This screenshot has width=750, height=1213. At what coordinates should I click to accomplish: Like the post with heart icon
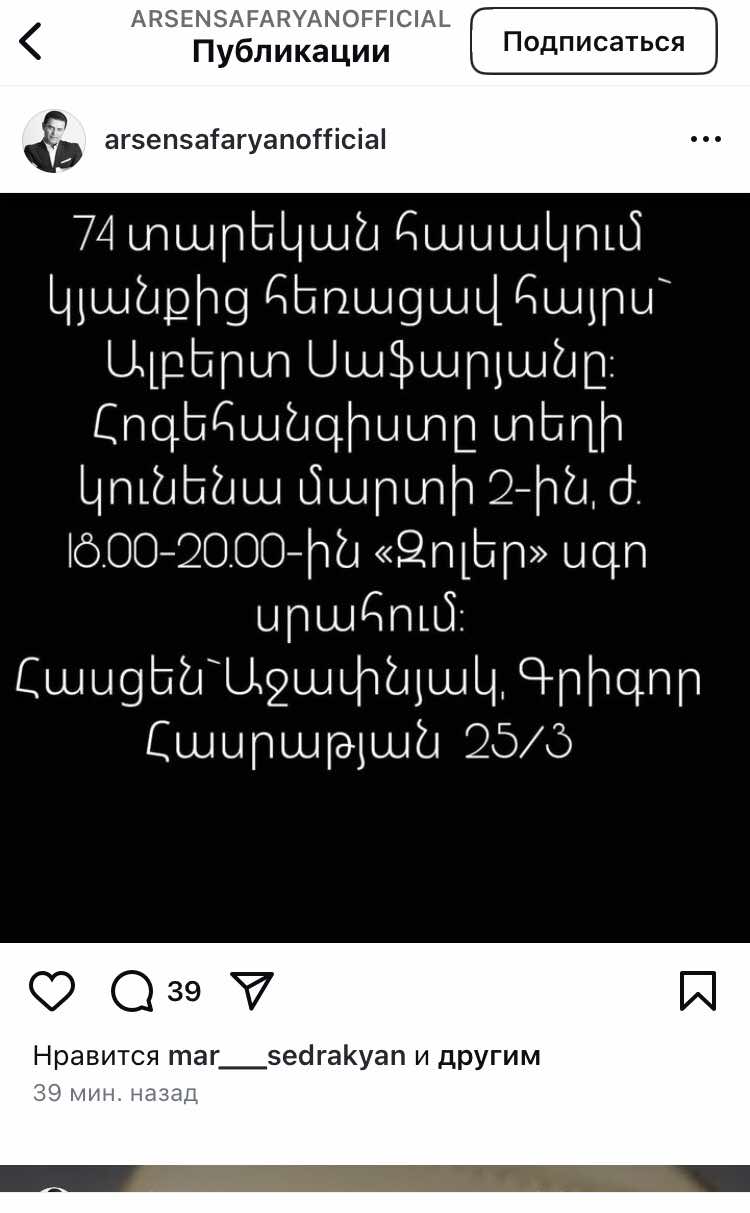tap(52, 991)
